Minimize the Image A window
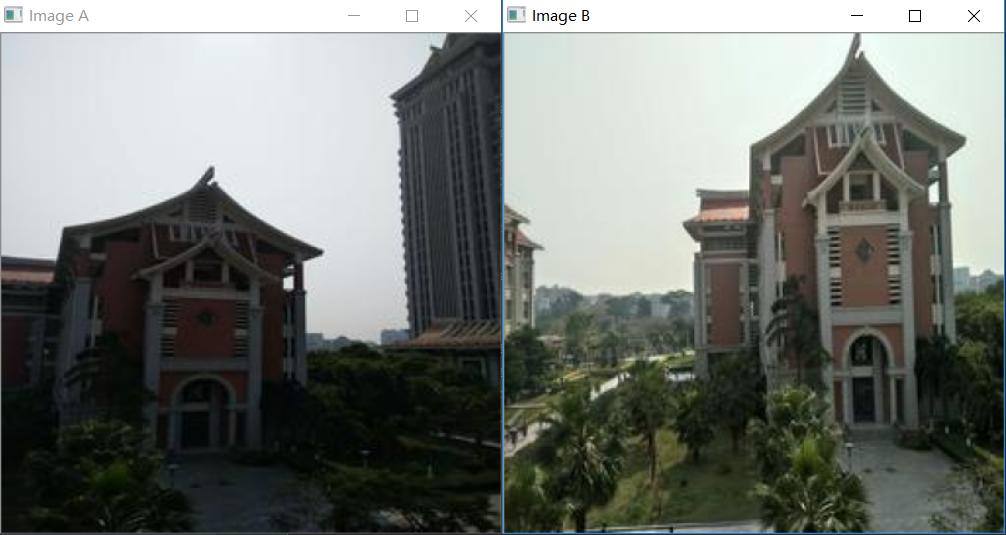1006x535 pixels. (x=354, y=16)
